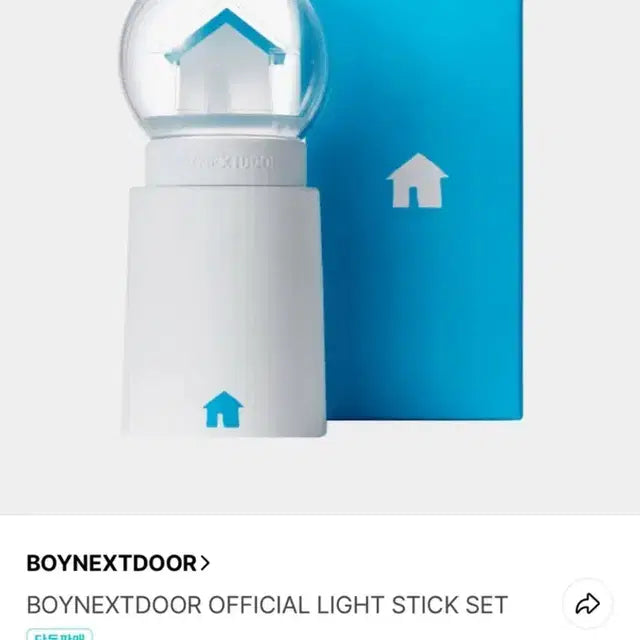Open the BOYNEXTDOOR artist shop link
The height and width of the screenshot is (640, 640).
pos(118,562)
